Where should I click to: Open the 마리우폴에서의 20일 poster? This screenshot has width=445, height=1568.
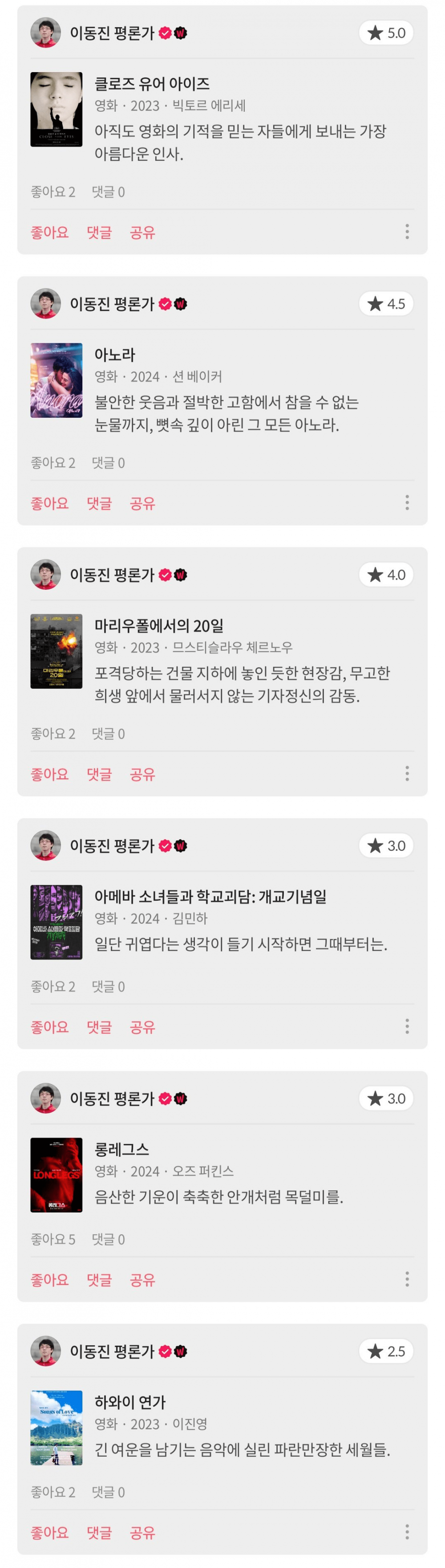[x=57, y=651]
